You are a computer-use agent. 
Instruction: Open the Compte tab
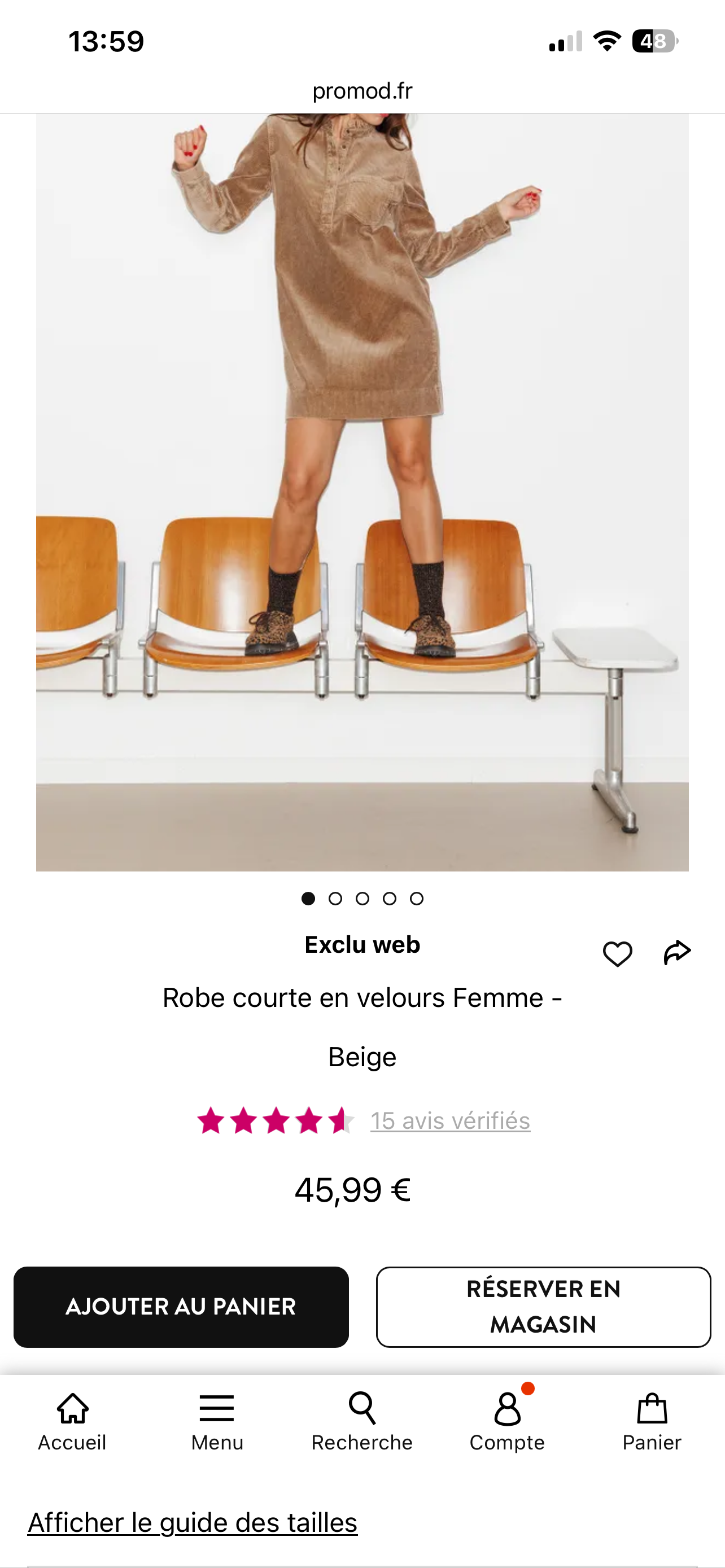[x=507, y=1422]
